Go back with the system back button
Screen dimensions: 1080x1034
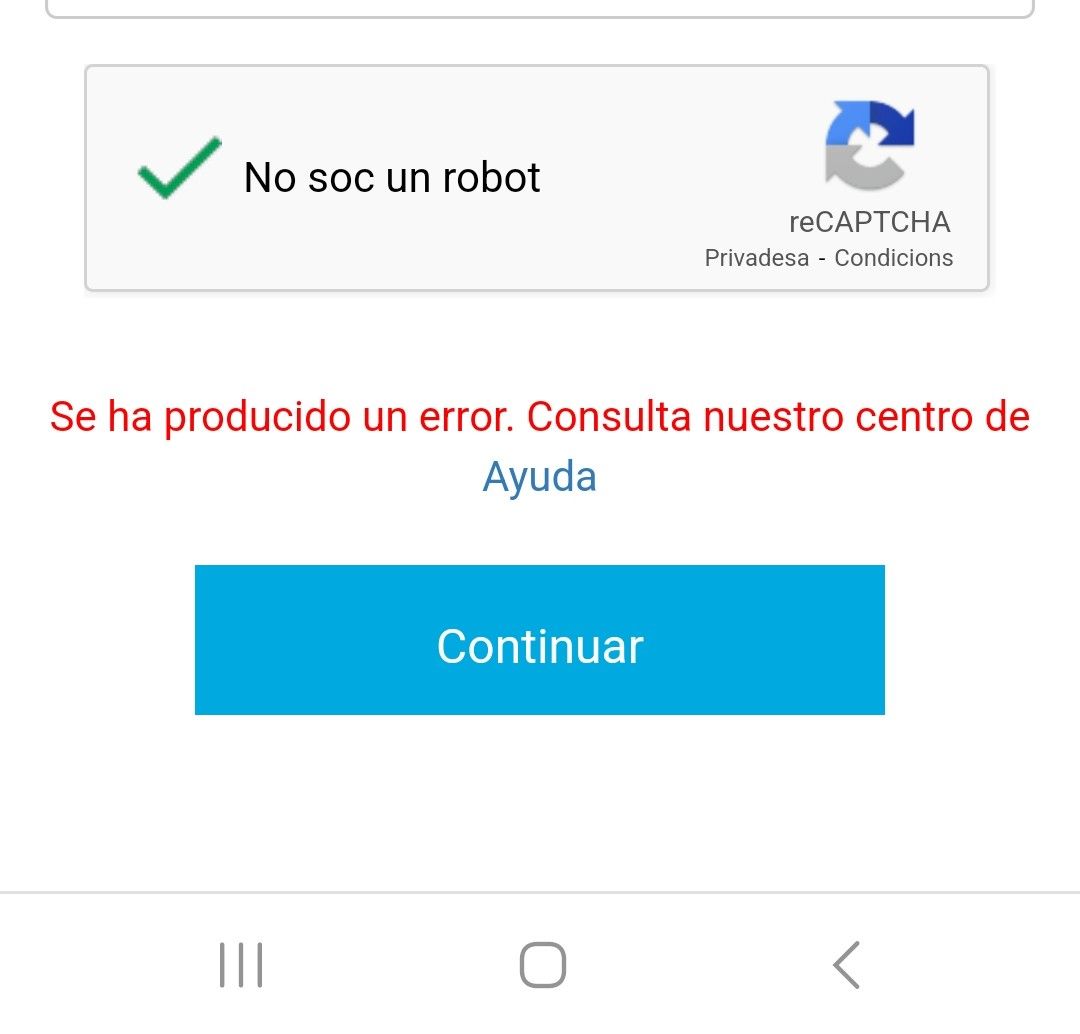pos(845,965)
